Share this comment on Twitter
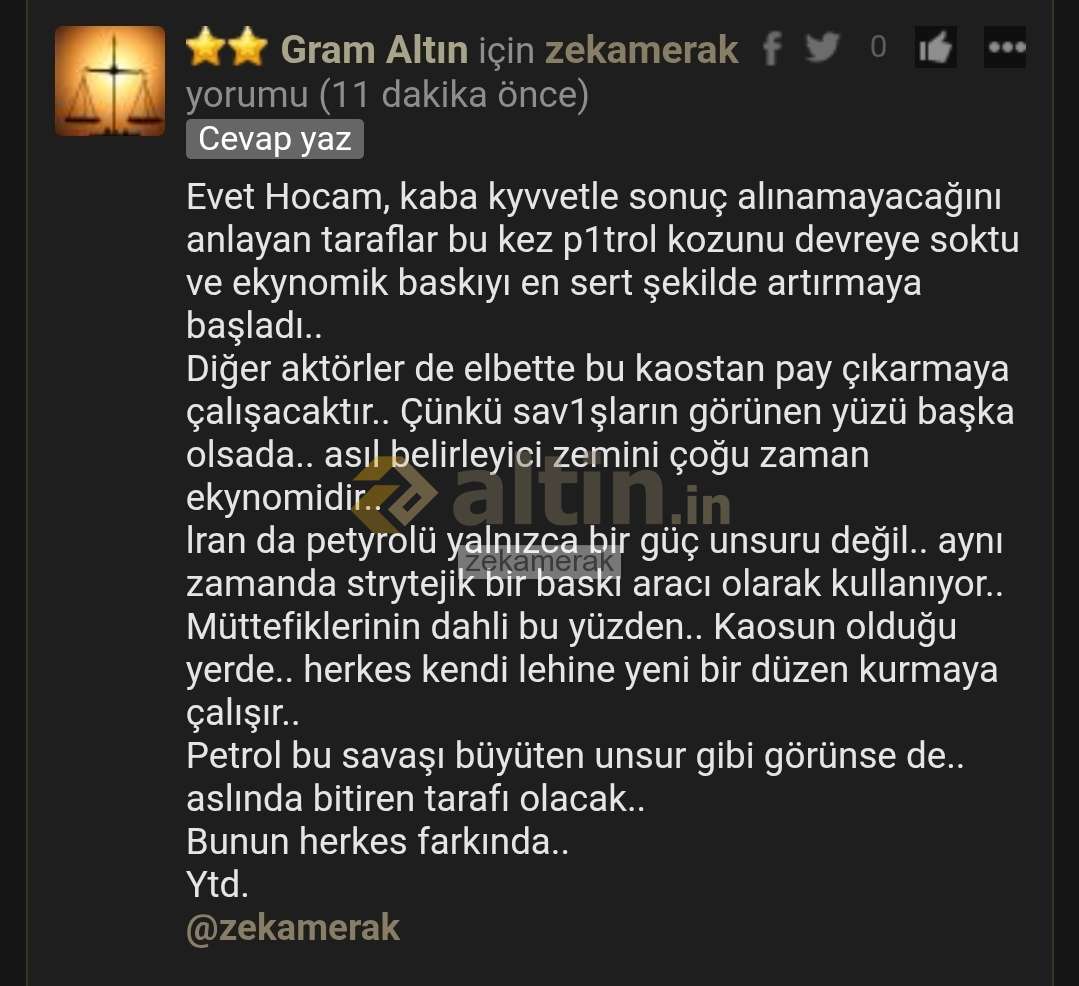 pos(822,47)
